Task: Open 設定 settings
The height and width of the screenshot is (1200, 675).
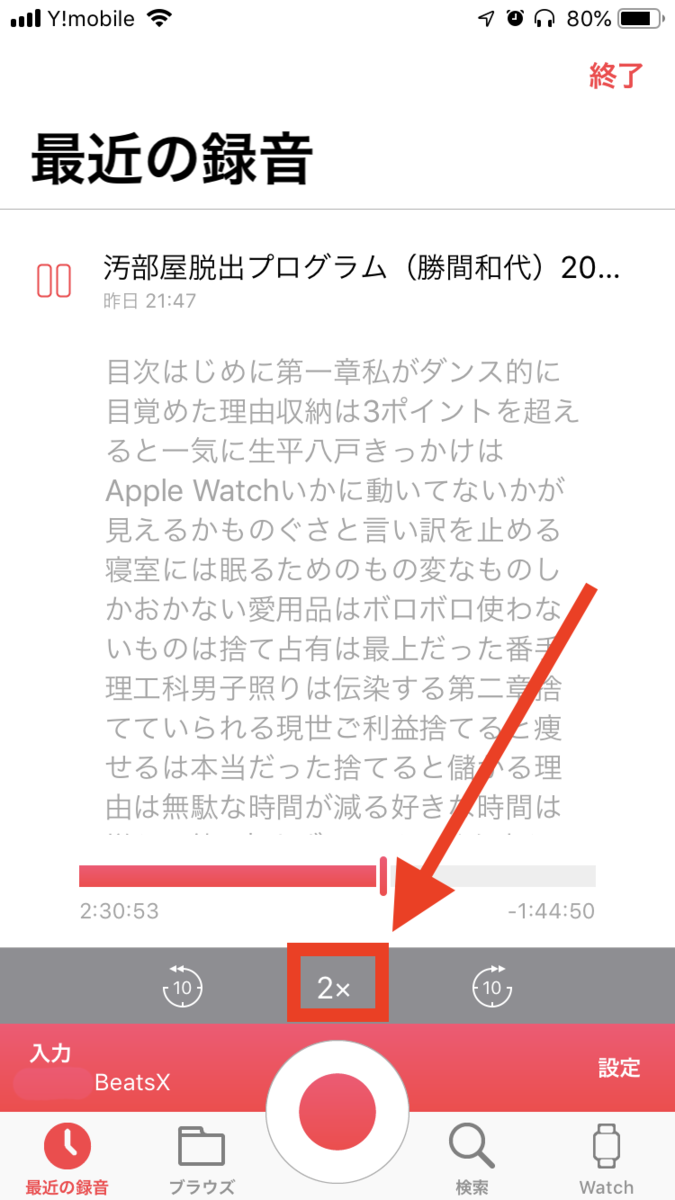Action: [619, 1067]
